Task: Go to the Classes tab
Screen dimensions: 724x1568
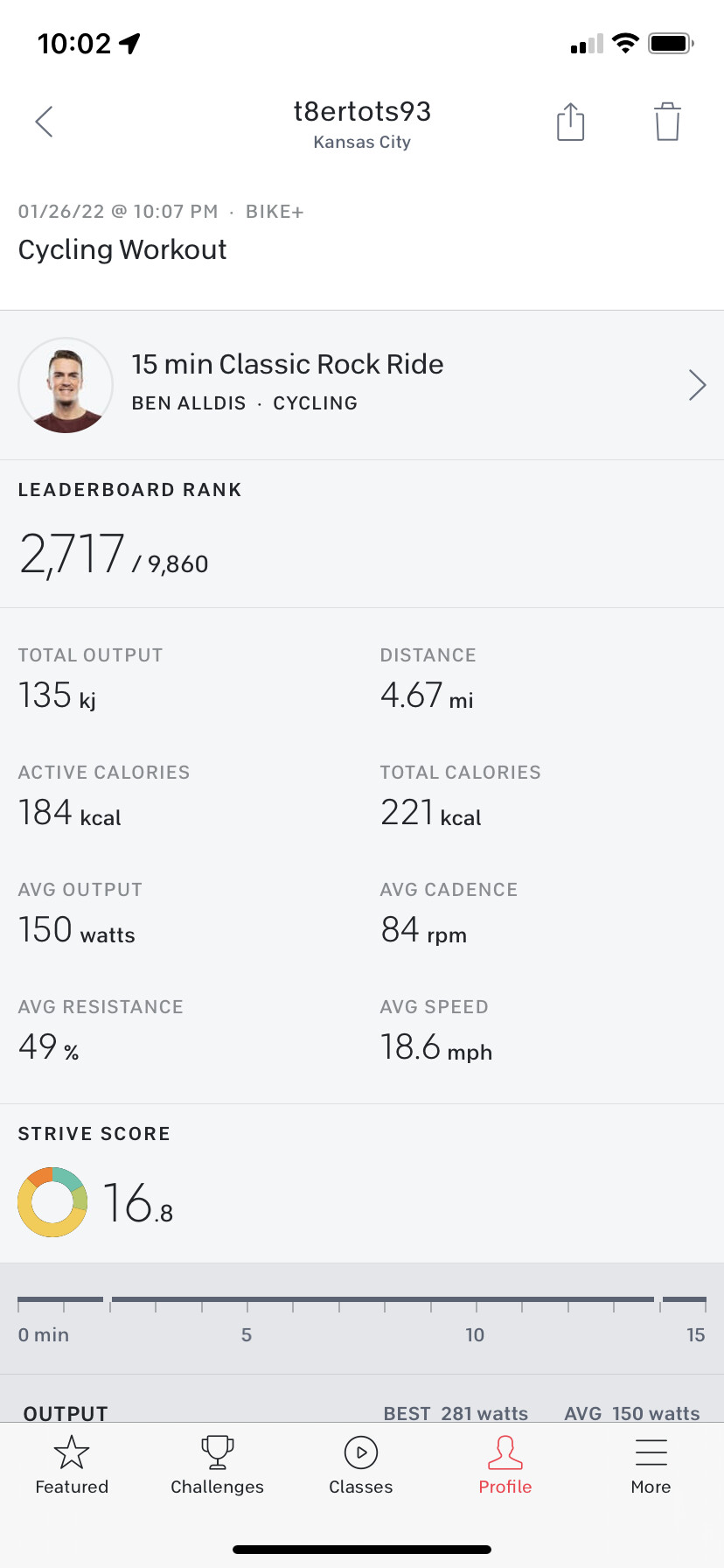Action: click(x=361, y=1466)
